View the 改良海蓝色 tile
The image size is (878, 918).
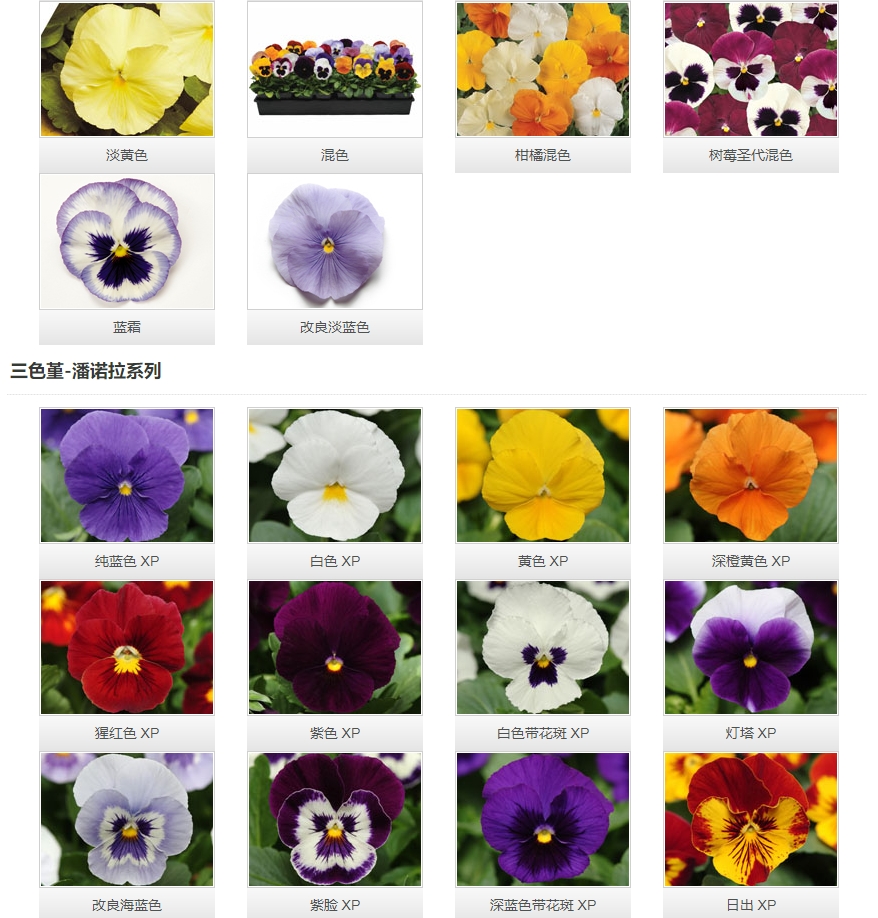click(127, 819)
